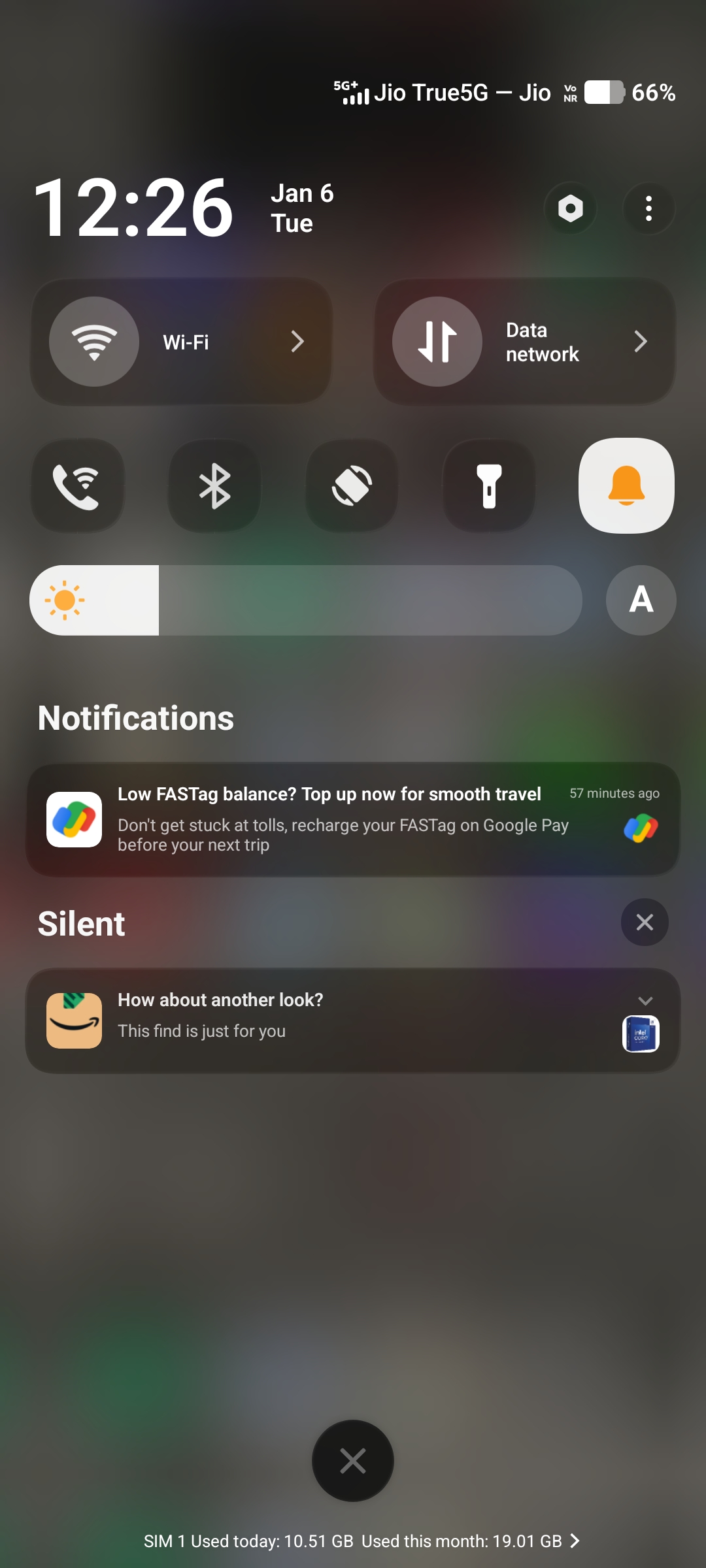Open Data network details via chevron
Image resolution: width=706 pixels, height=1568 pixels.
(x=641, y=341)
